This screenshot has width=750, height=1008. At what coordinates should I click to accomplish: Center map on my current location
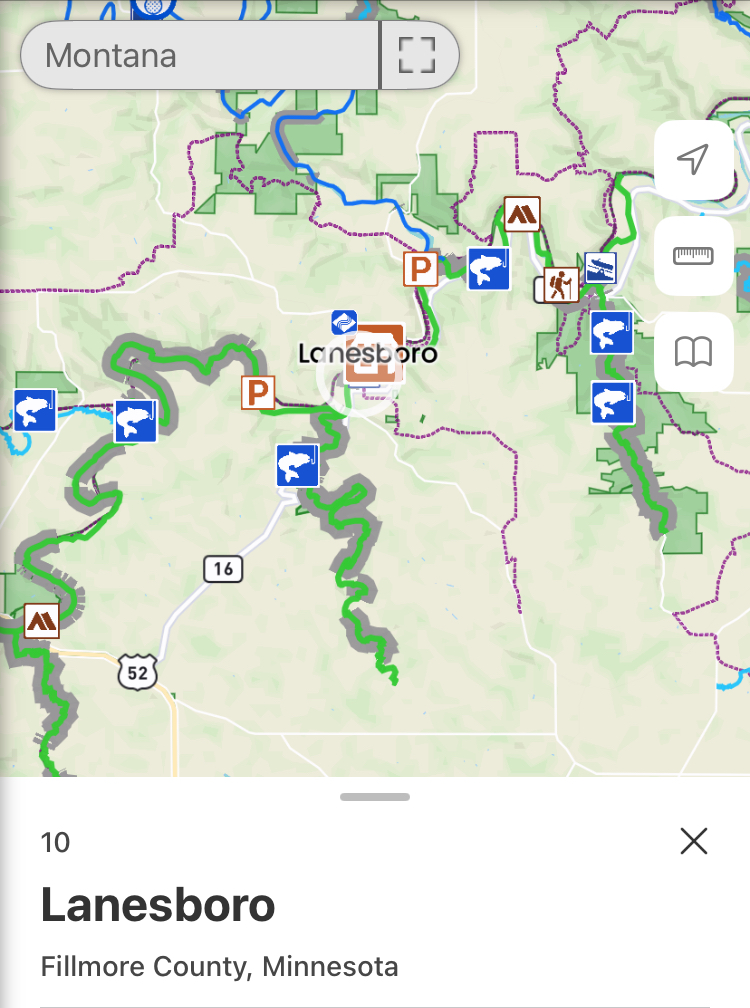point(693,159)
